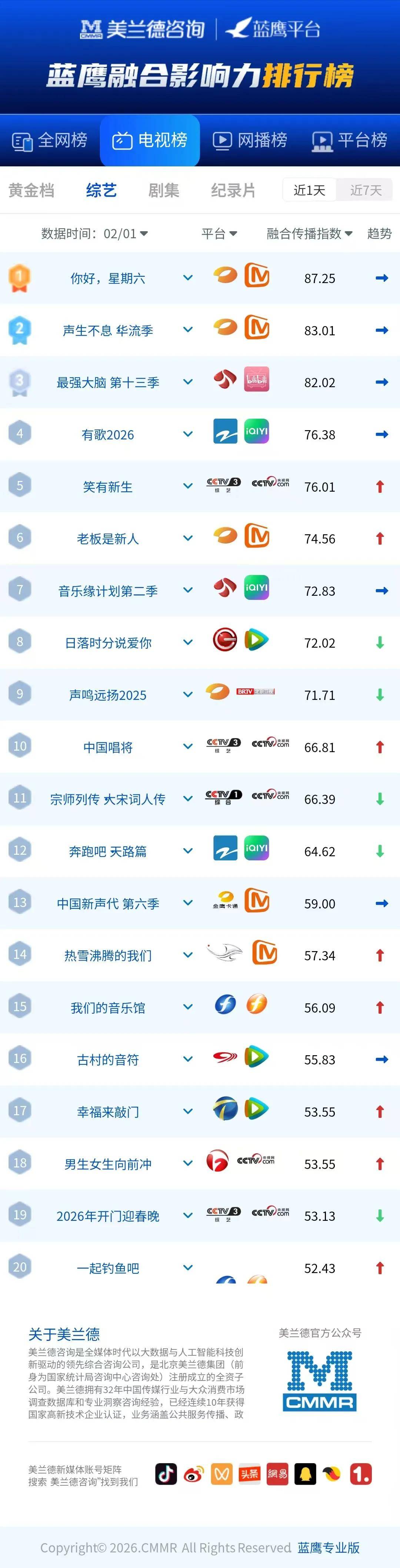Select the 黄金档 category
The height and width of the screenshot is (1568, 400).
pos(31,190)
